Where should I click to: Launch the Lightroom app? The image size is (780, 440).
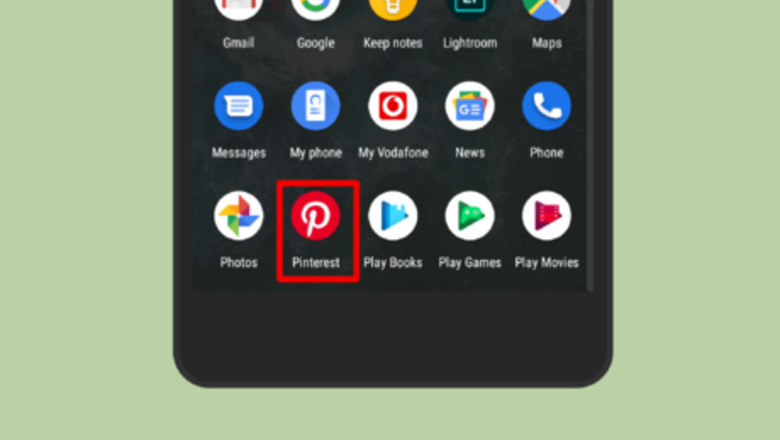point(469,10)
